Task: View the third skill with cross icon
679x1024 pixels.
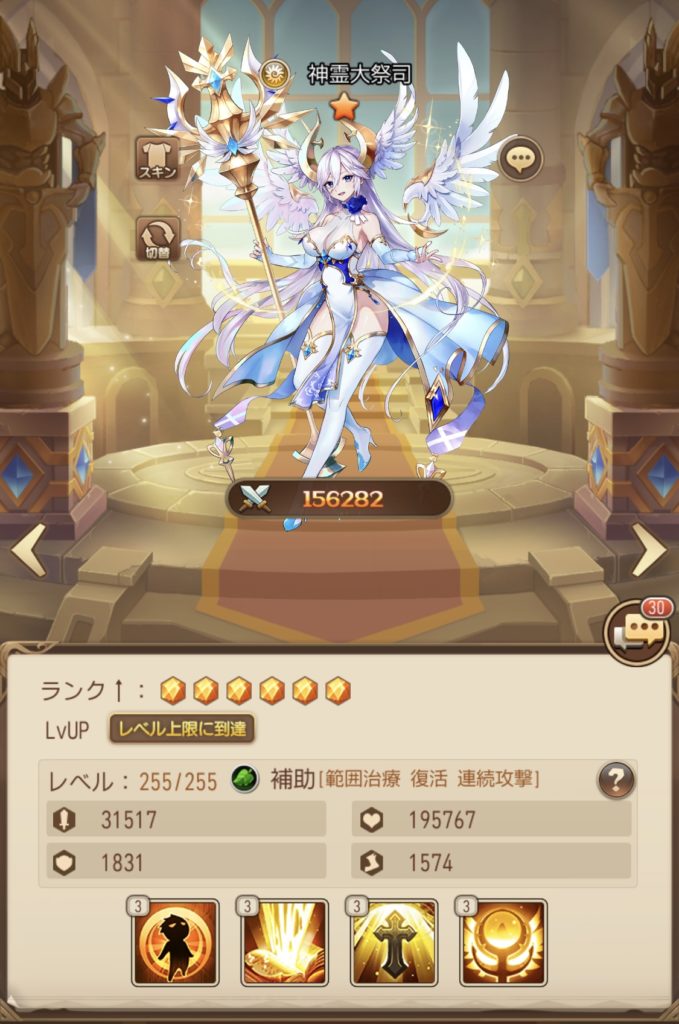Action: pos(394,942)
